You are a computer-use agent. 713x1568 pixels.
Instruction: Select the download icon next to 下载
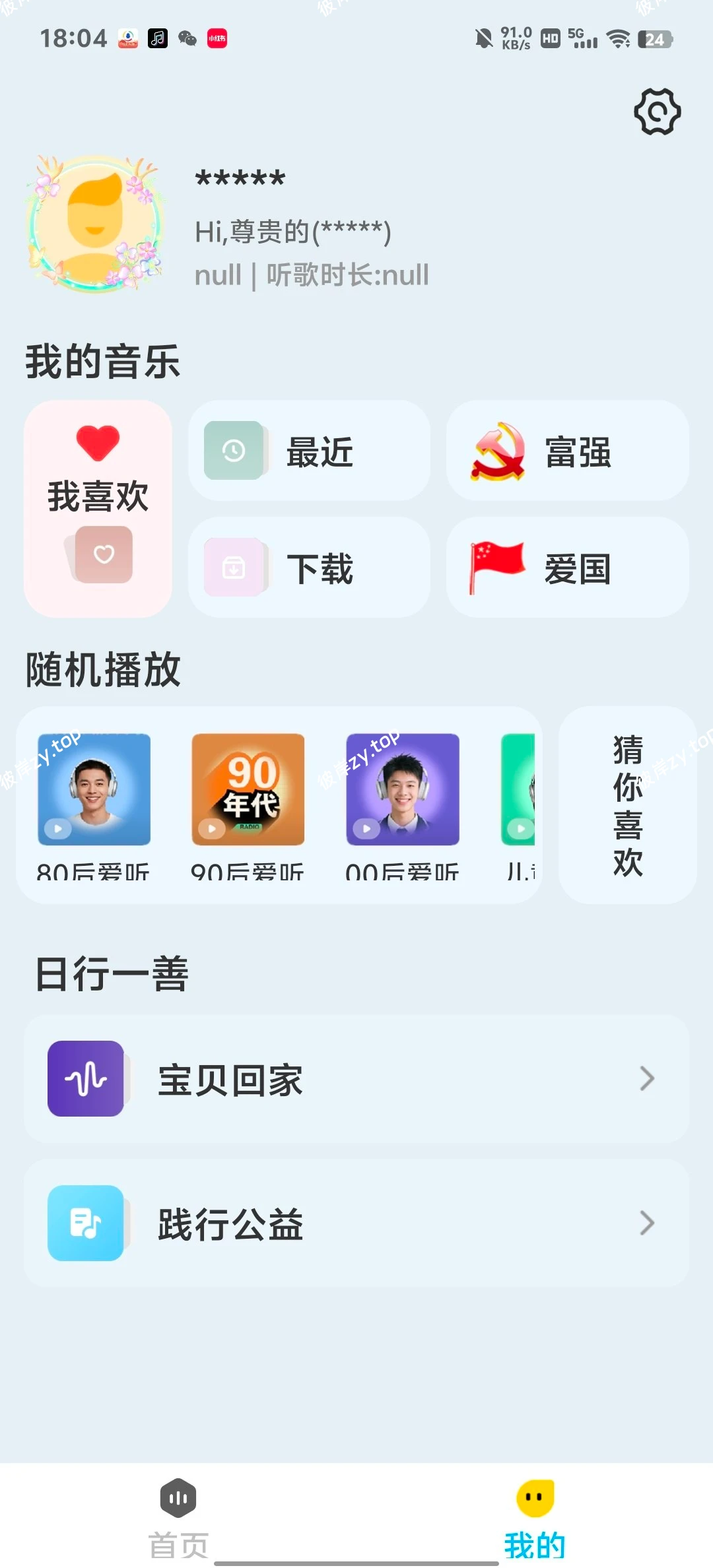tap(234, 566)
